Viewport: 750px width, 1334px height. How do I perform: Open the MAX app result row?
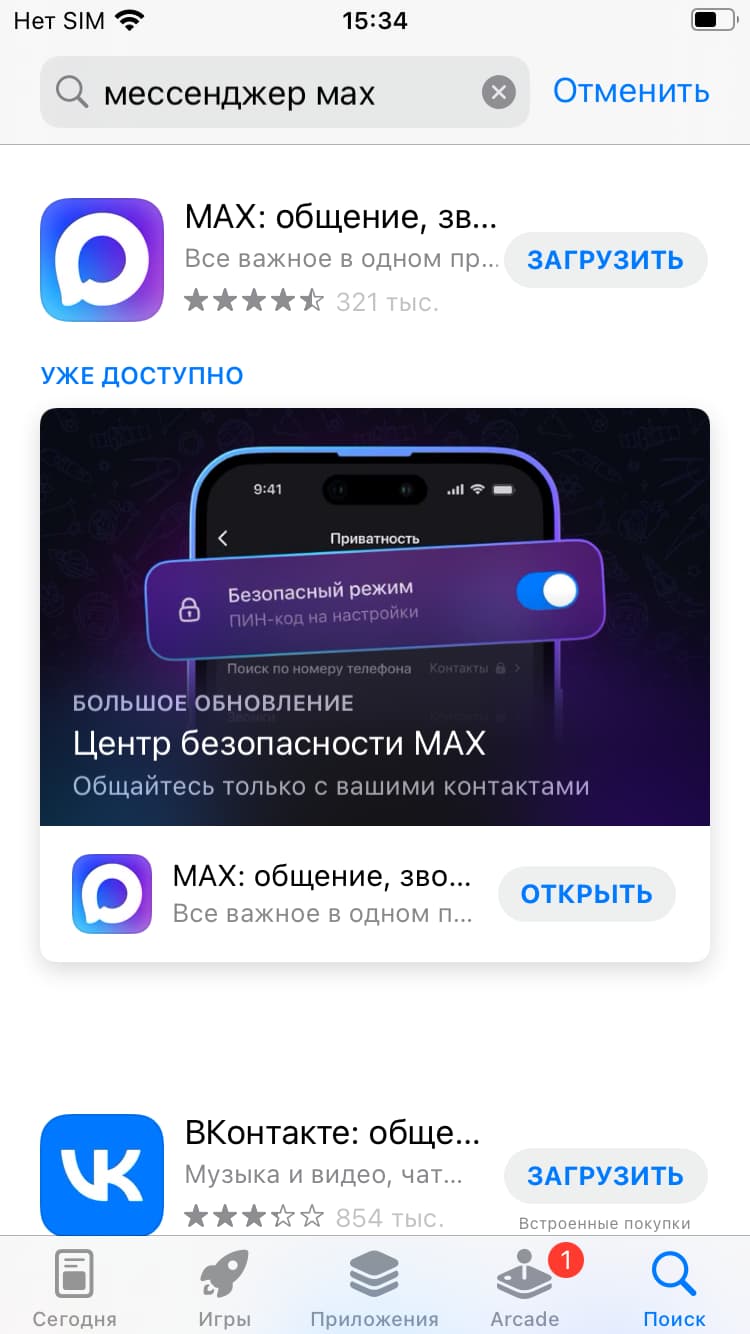pos(340,258)
